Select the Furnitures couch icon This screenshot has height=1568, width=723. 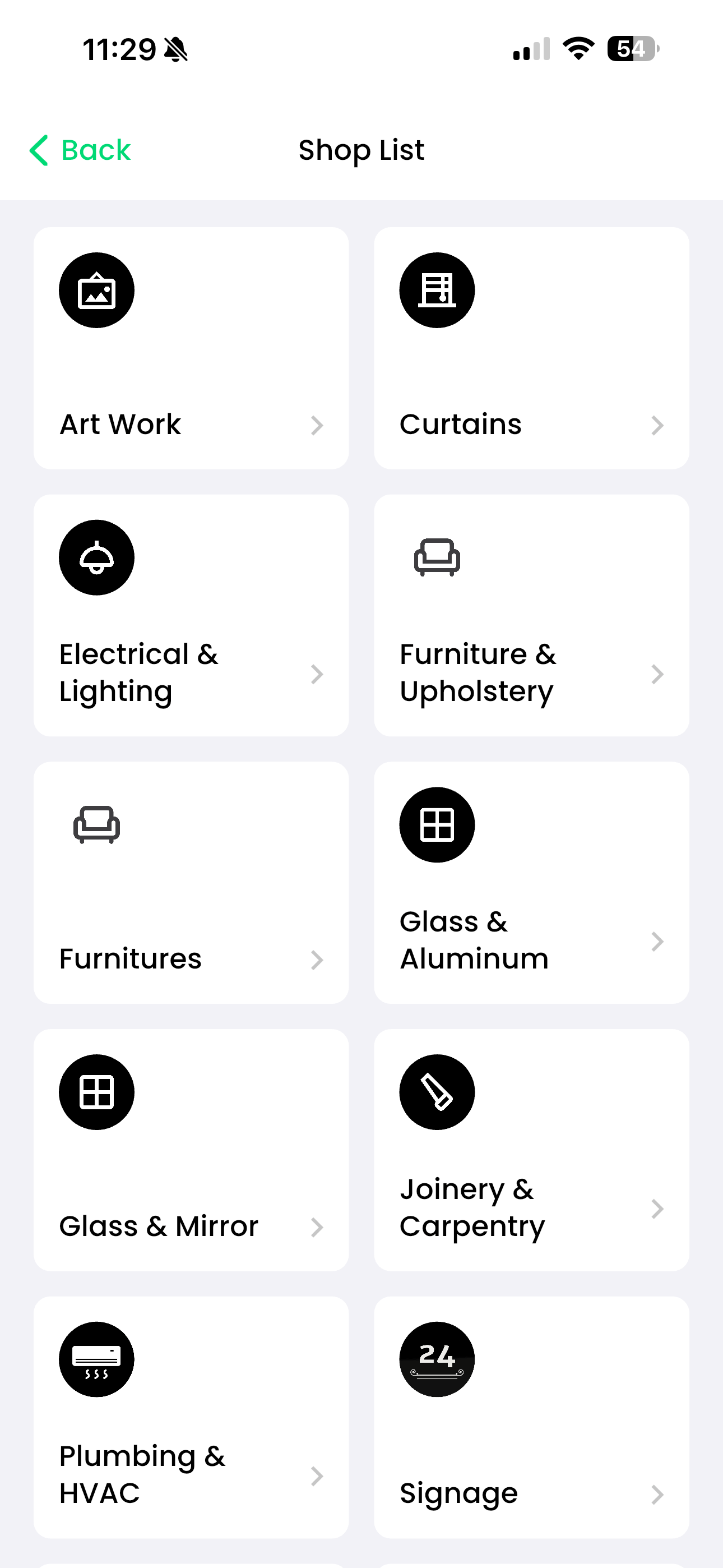96,825
